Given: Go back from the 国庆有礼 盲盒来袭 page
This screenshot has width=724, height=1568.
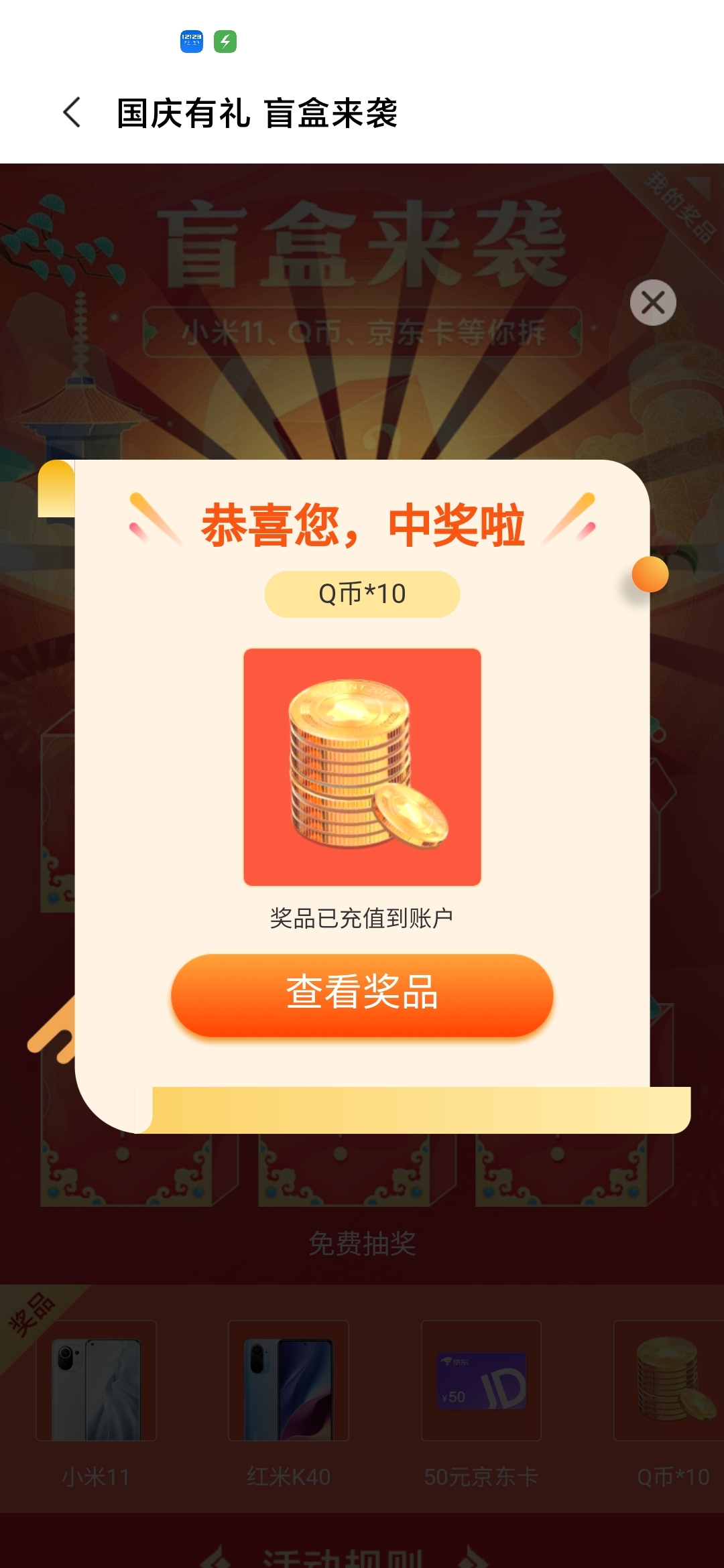Looking at the screenshot, I should 72,113.
